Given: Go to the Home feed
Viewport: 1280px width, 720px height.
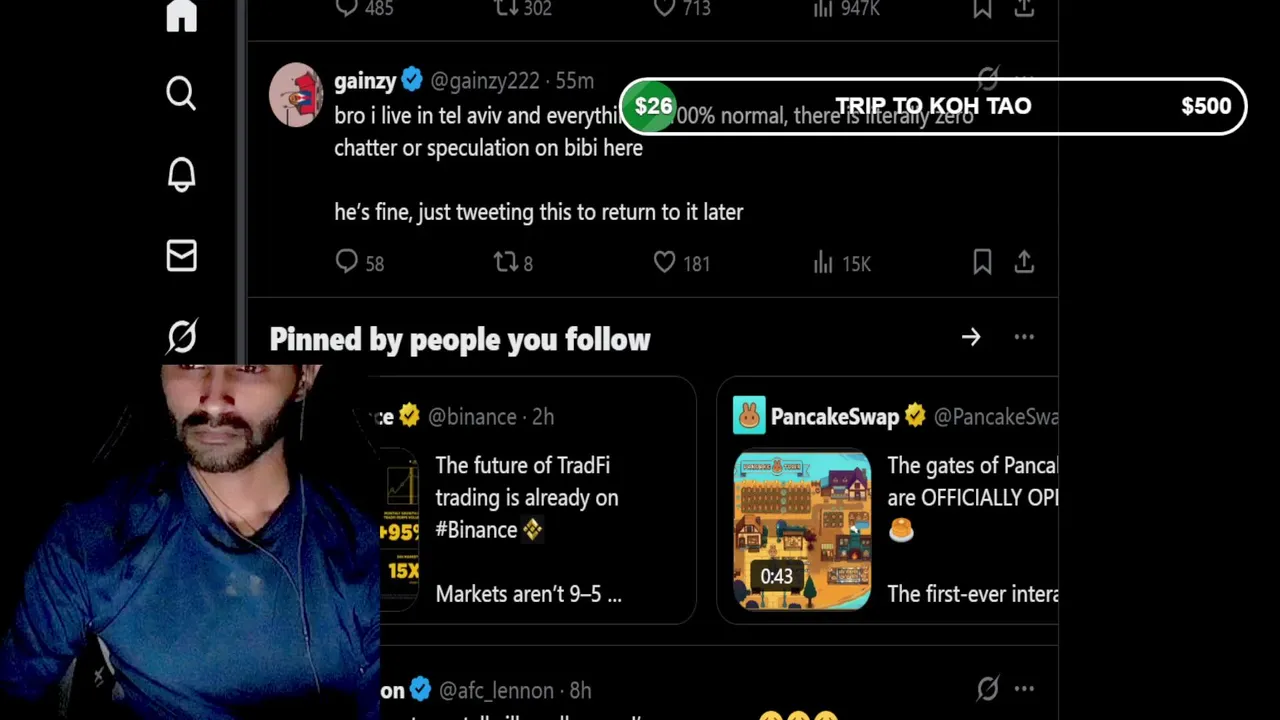Looking at the screenshot, I should point(181,15).
